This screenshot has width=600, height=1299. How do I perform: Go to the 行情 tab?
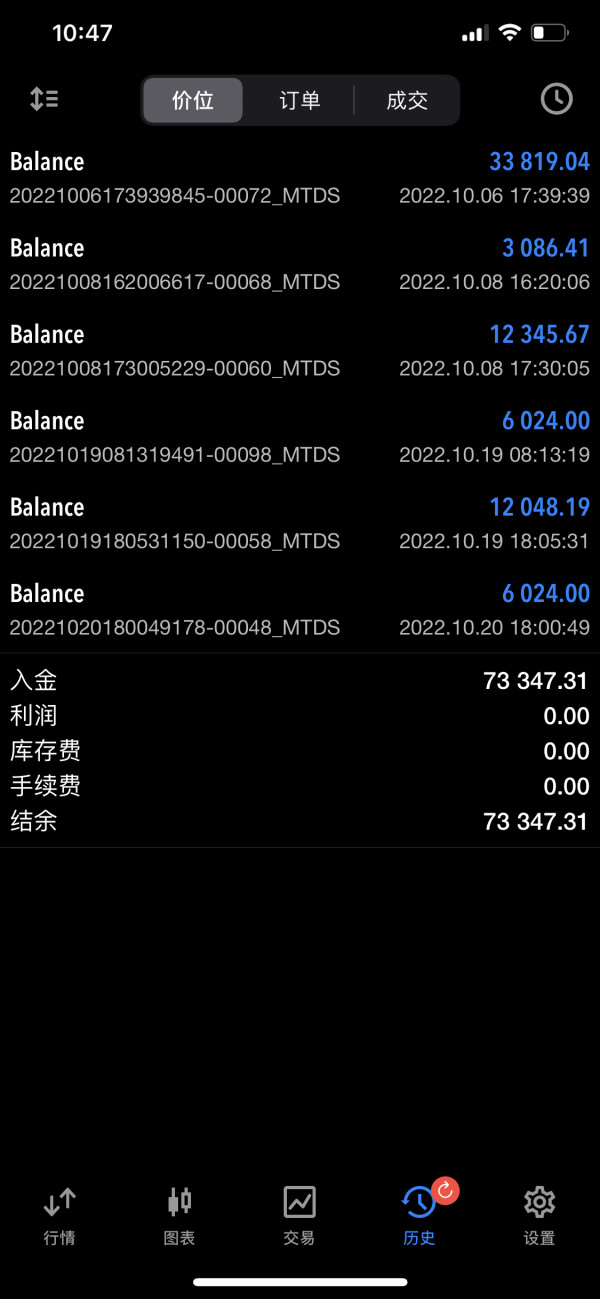(x=60, y=1215)
